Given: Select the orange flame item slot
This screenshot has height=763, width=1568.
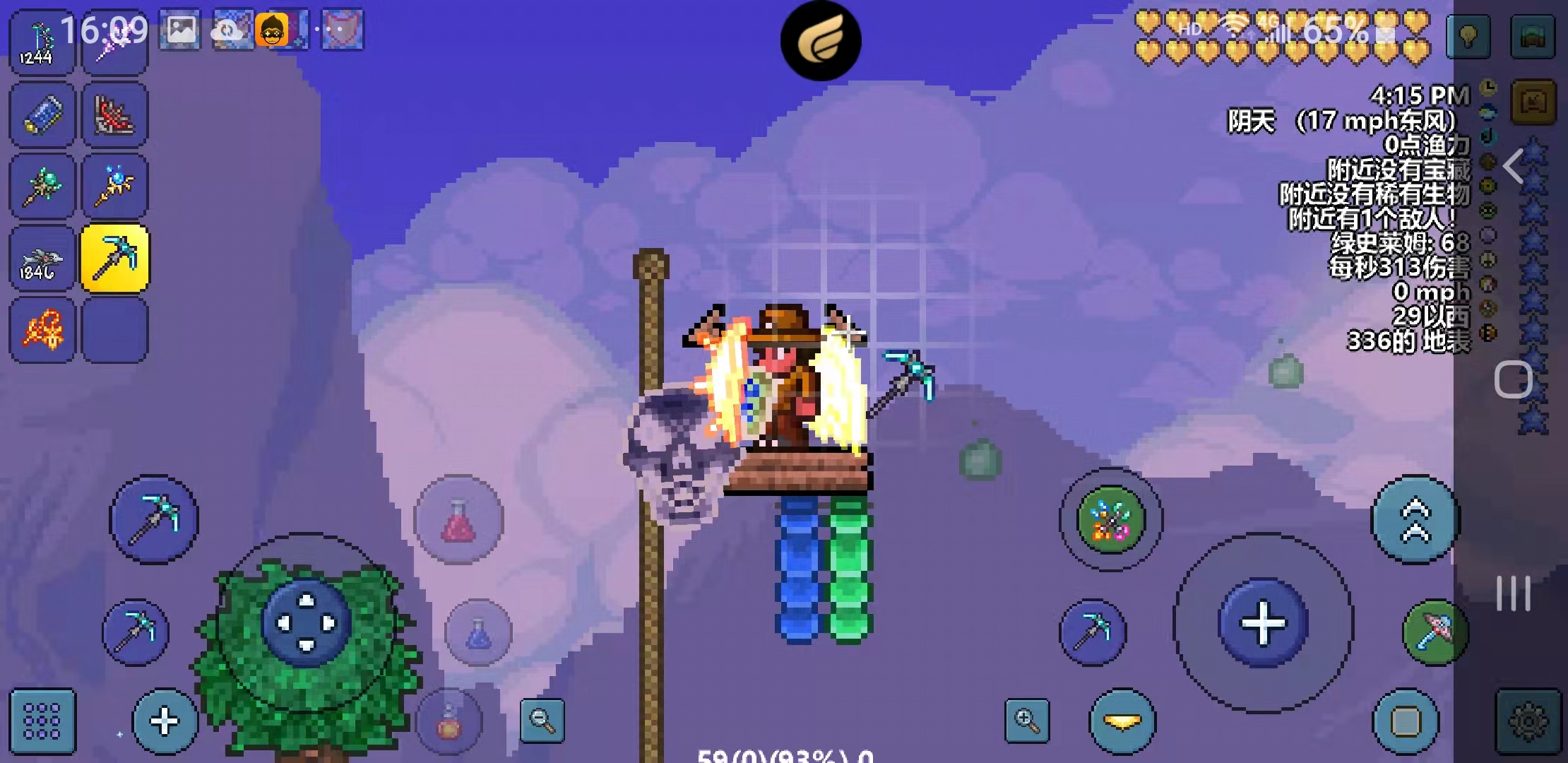Looking at the screenshot, I should (42, 330).
